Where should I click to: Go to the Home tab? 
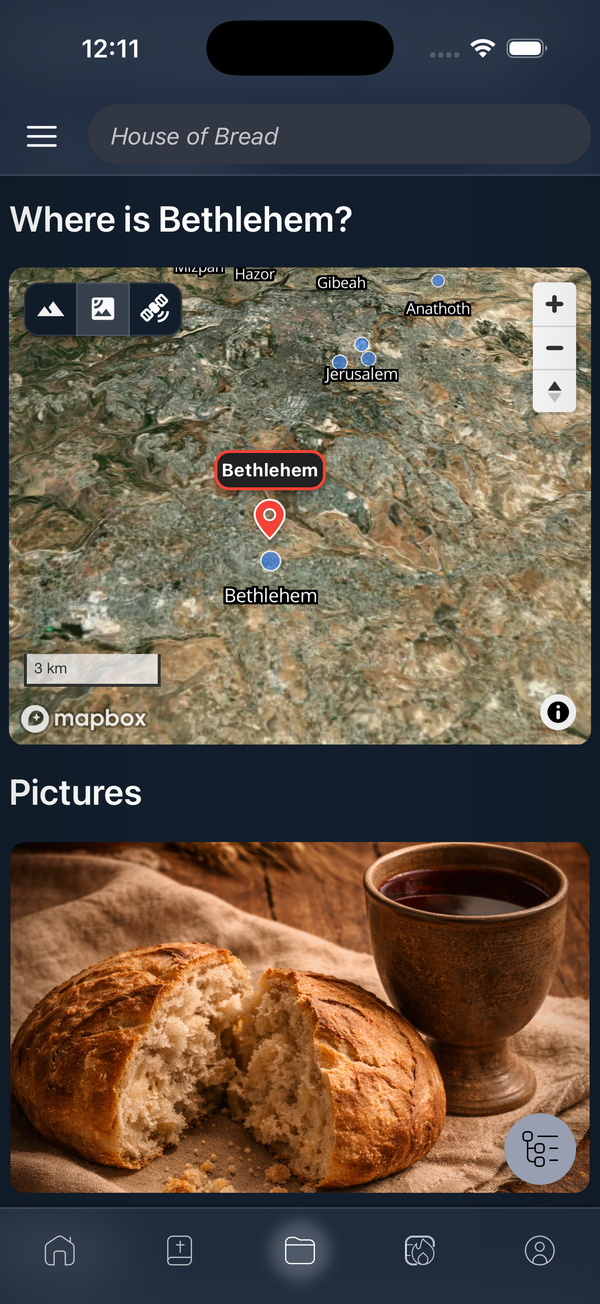[60, 1250]
